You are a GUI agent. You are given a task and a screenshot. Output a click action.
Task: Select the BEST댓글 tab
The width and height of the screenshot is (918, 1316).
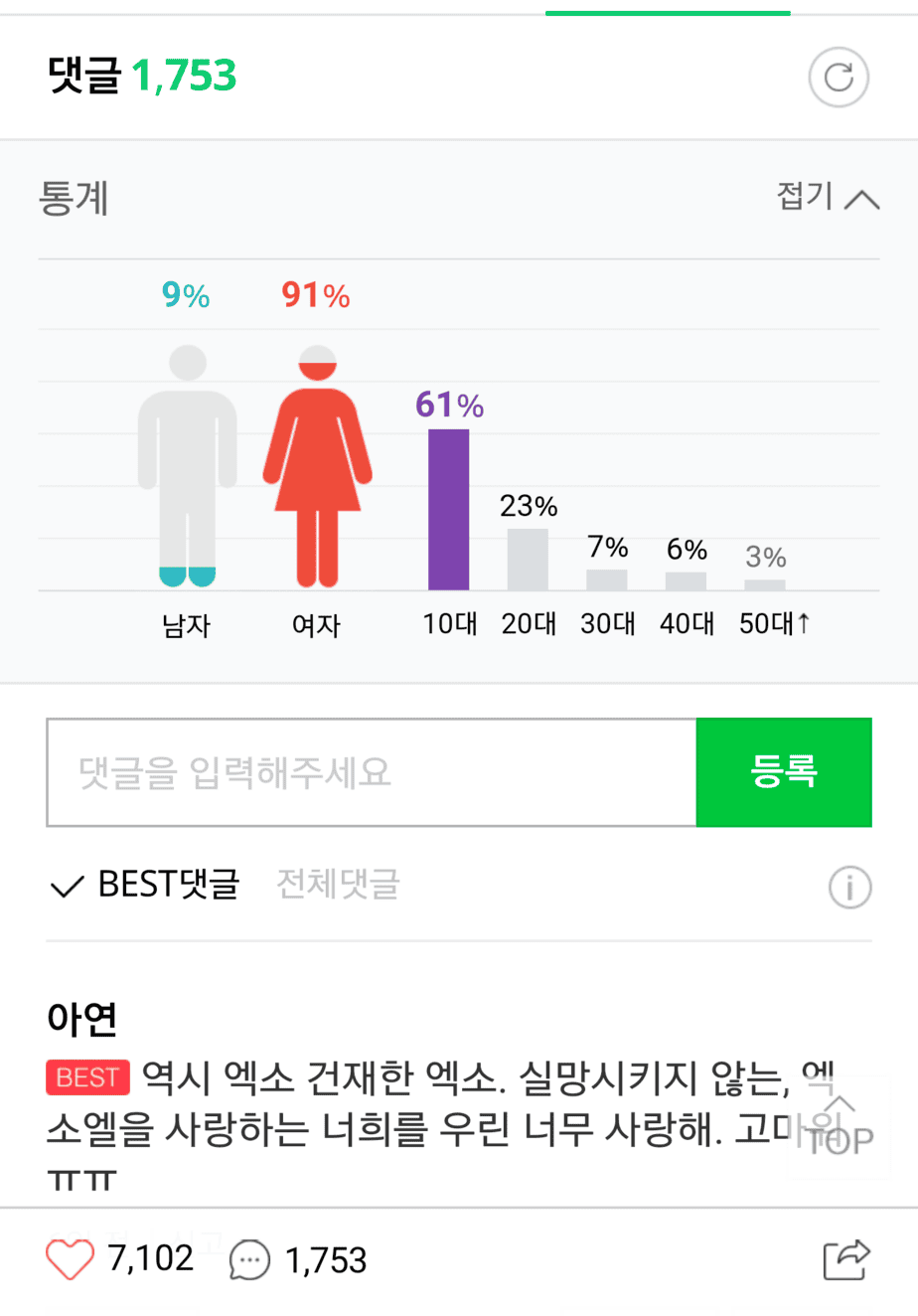(145, 884)
